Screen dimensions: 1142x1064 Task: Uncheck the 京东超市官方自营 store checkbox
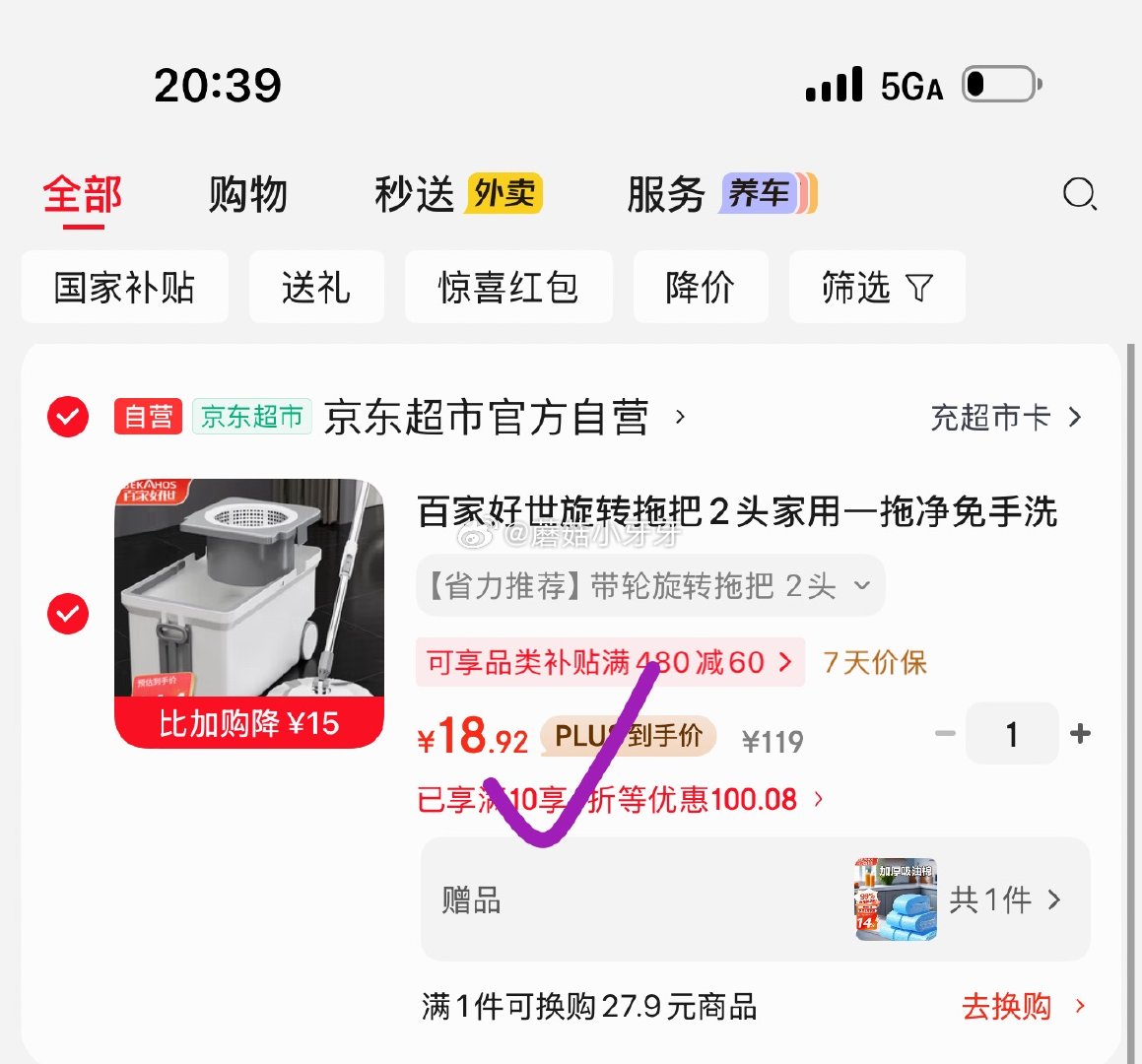tap(68, 417)
